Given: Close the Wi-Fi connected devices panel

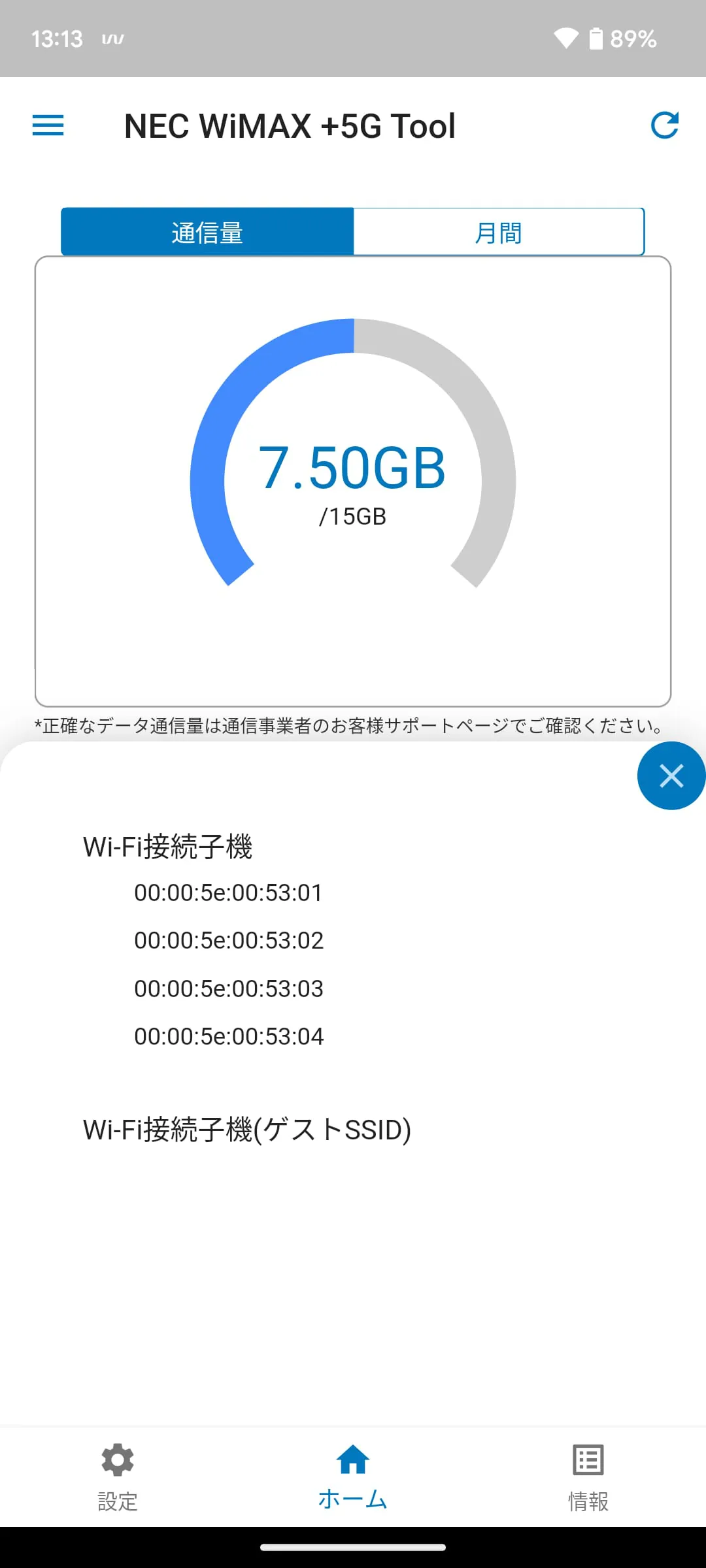Looking at the screenshot, I should pos(671,776).
